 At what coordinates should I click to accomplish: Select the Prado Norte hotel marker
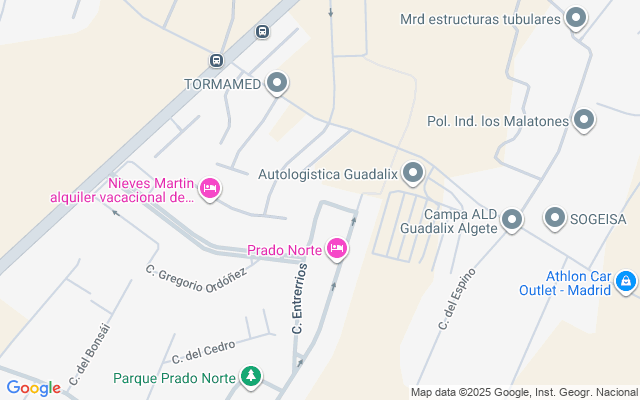pos(337,248)
